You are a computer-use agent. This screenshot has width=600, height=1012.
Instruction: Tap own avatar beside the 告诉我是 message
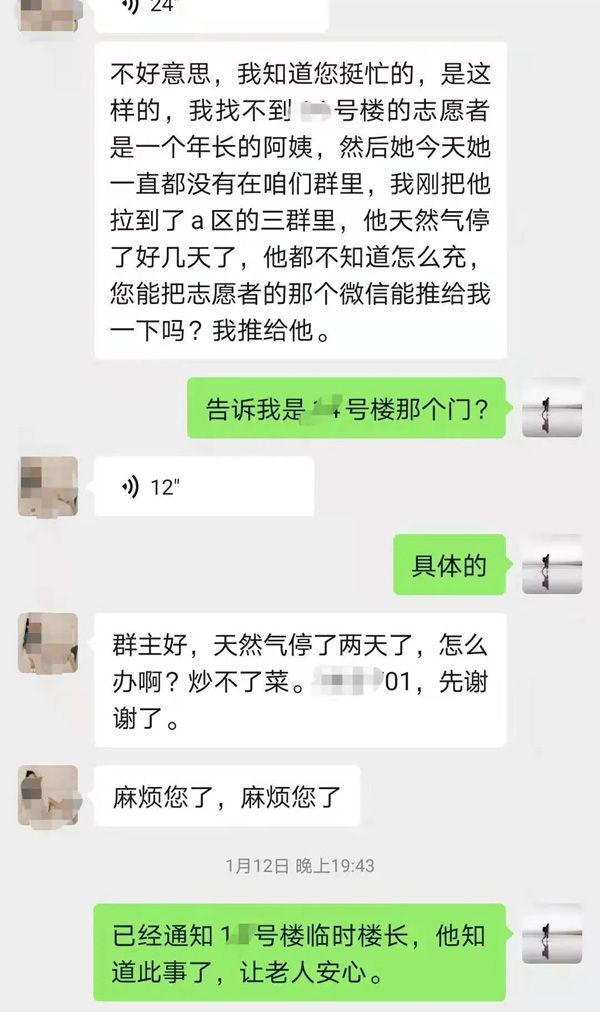[552, 407]
